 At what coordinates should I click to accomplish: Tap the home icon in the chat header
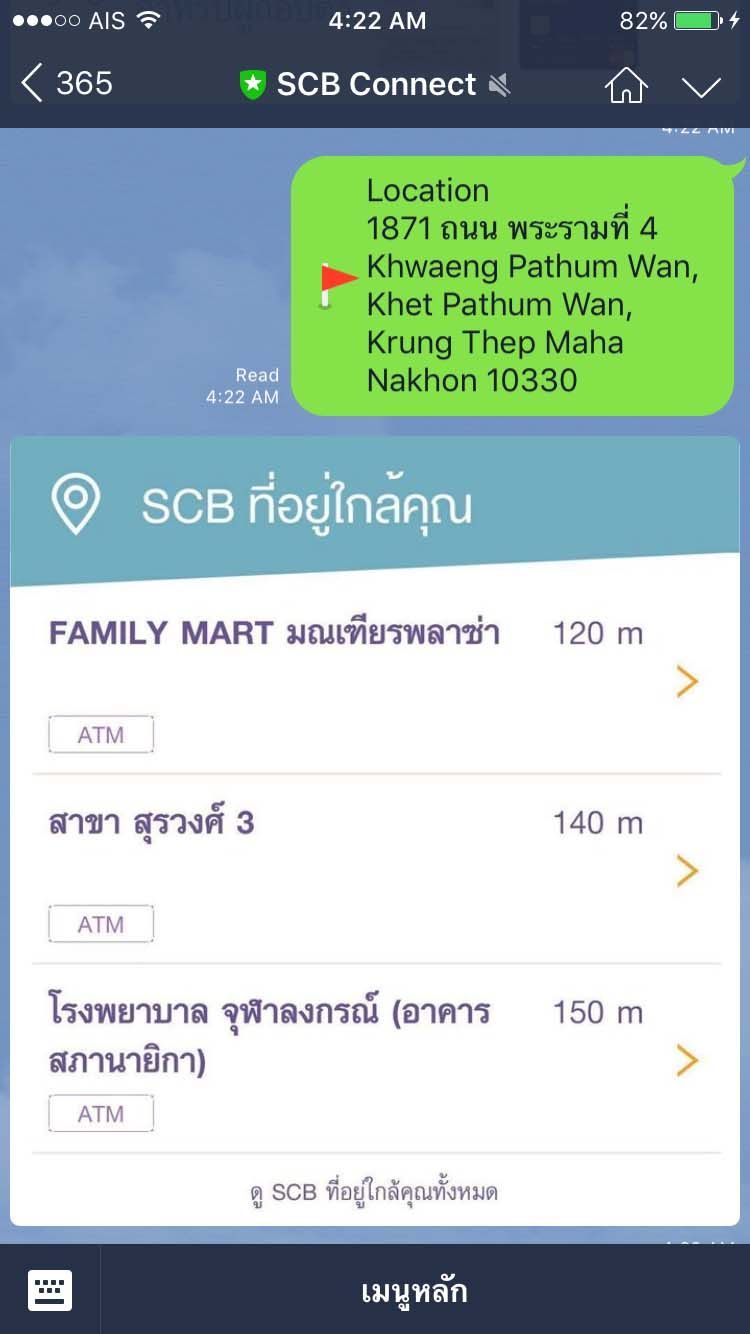click(x=627, y=85)
